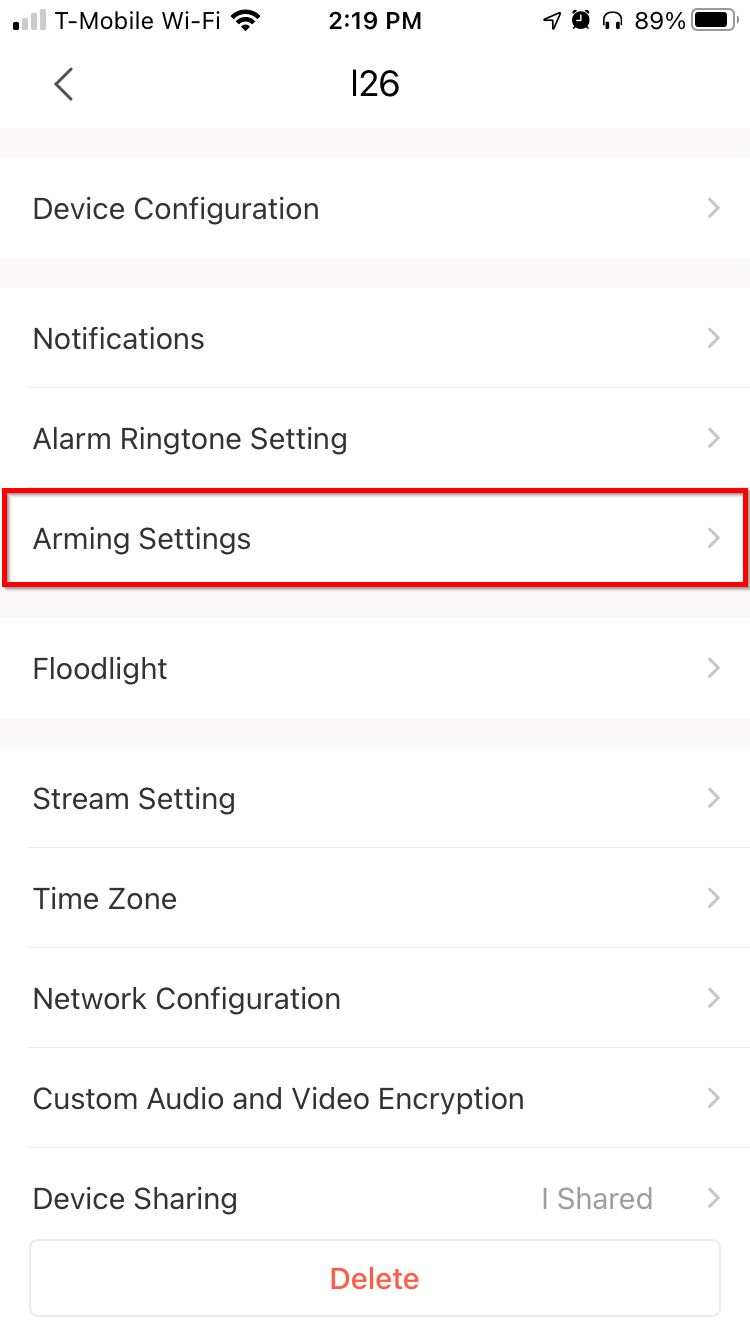Open Stream Setting
Viewport: 750px width, 1334px height.
click(375, 799)
